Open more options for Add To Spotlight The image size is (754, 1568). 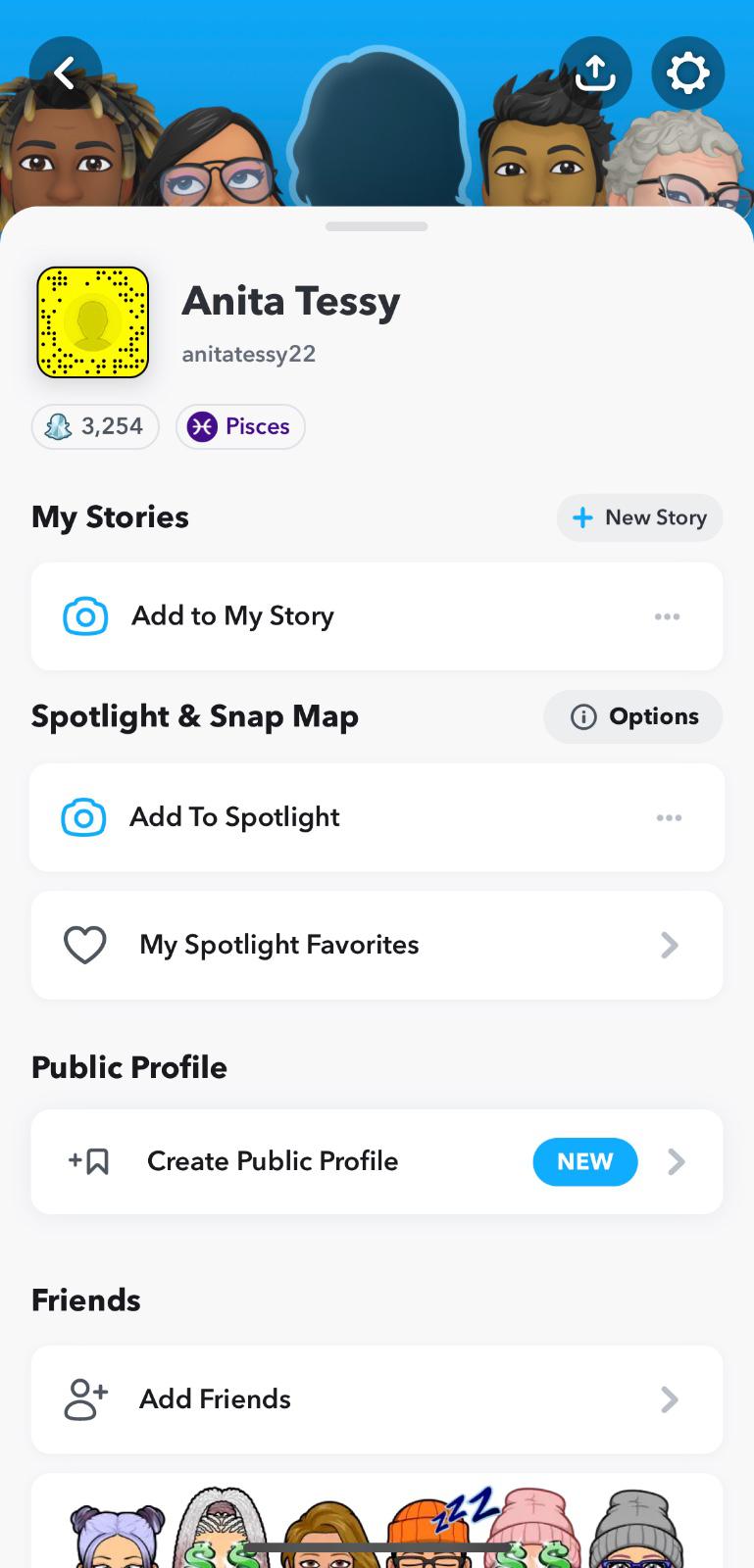pyautogui.click(x=669, y=817)
